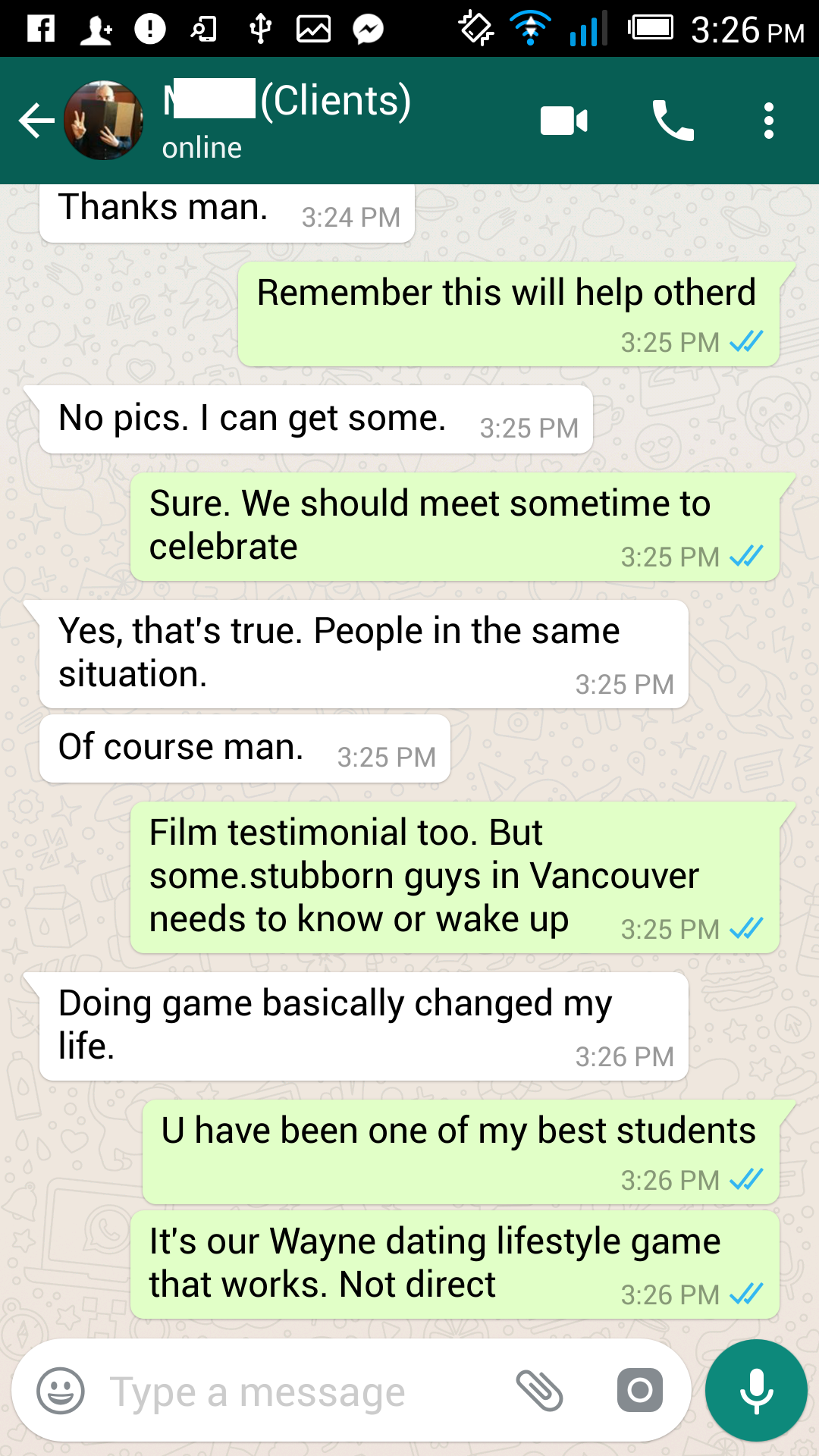Open the attachment paperclip
The height and width of the screenshot is (1456, 819).
point(541,1391)
